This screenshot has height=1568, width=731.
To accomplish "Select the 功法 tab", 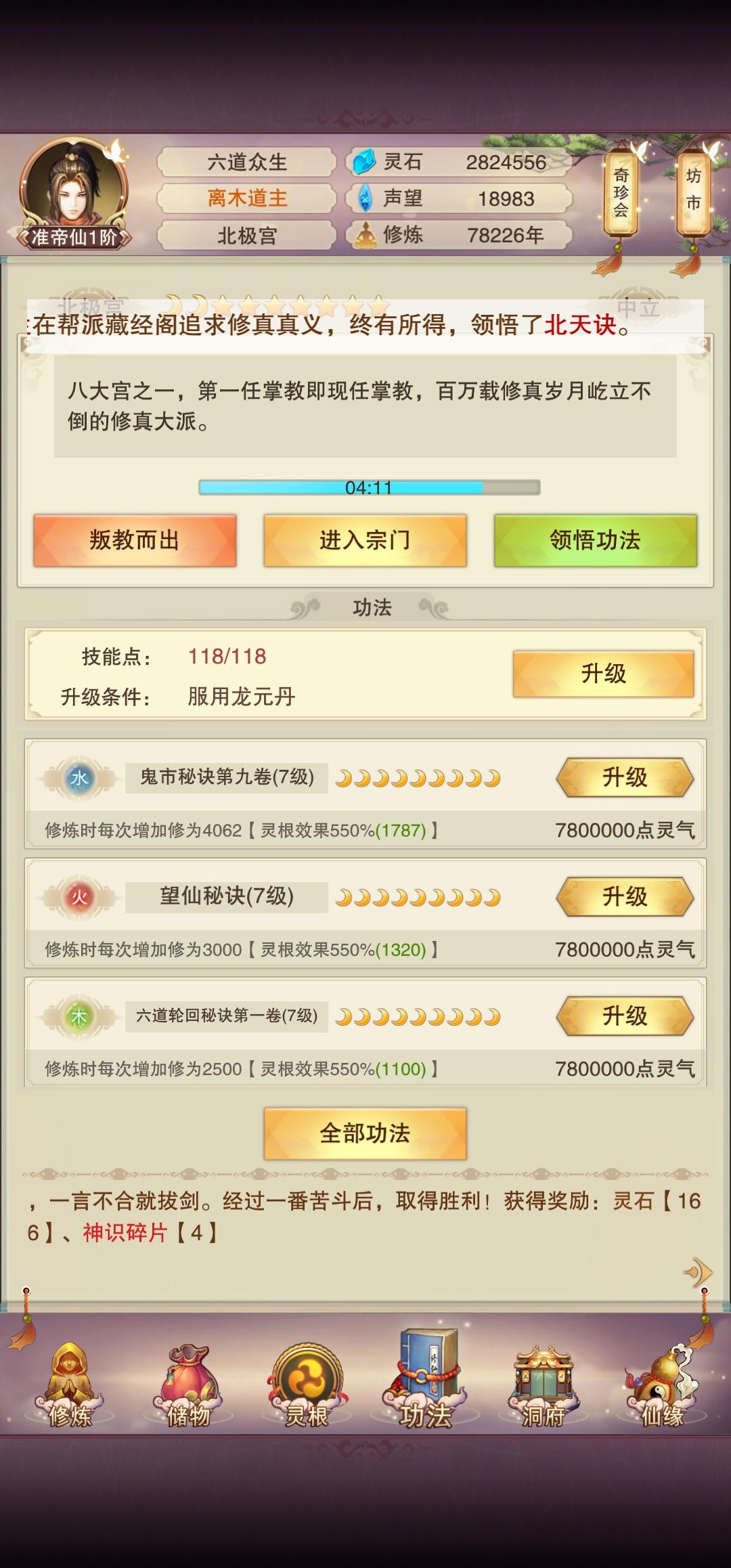I will [425, 1380].
